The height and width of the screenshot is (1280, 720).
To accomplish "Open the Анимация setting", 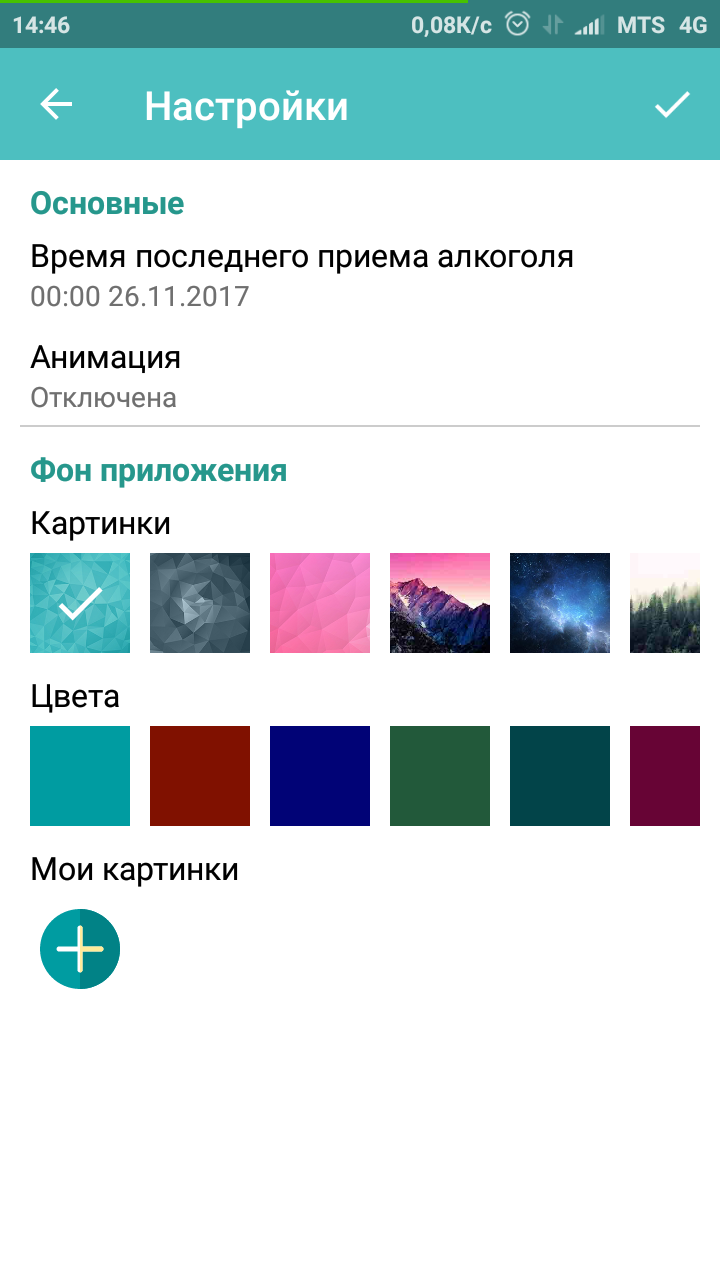I will (x=360, y=376).
